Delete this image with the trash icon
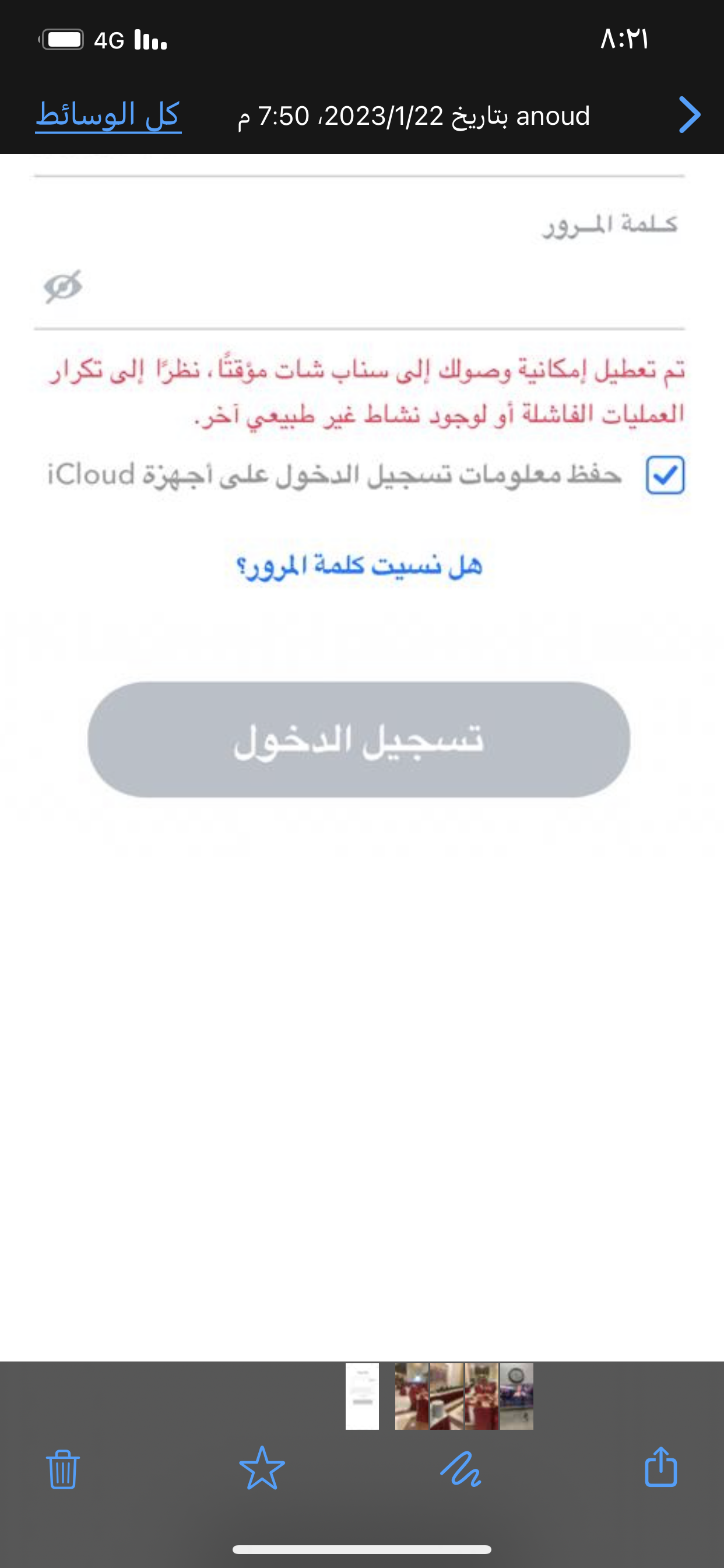724x1568 pixels. pos(63,1469)
